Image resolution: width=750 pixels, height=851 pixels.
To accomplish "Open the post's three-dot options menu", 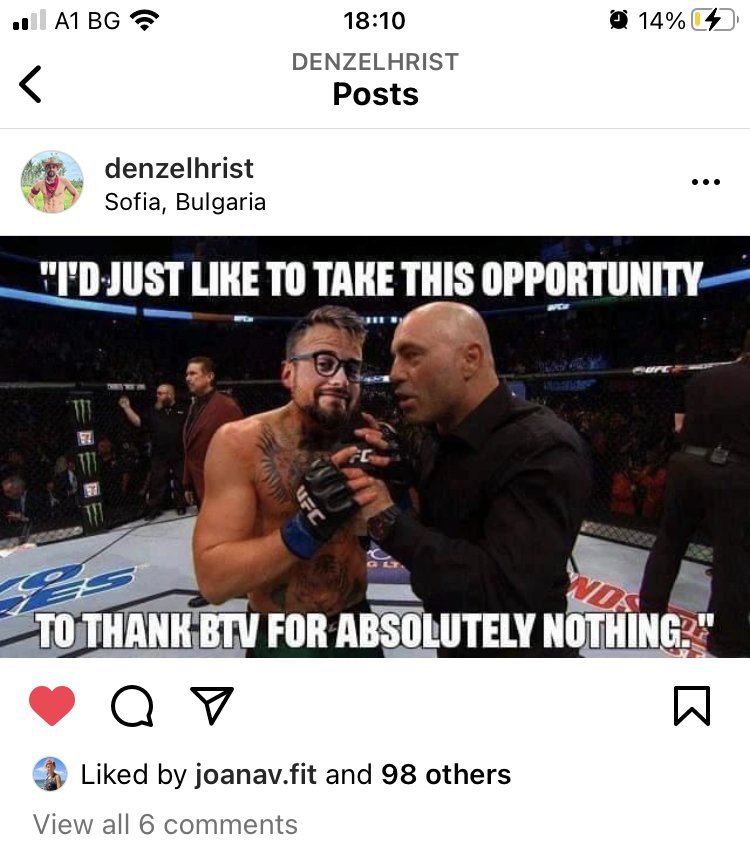I will click(x=706, y=182).
